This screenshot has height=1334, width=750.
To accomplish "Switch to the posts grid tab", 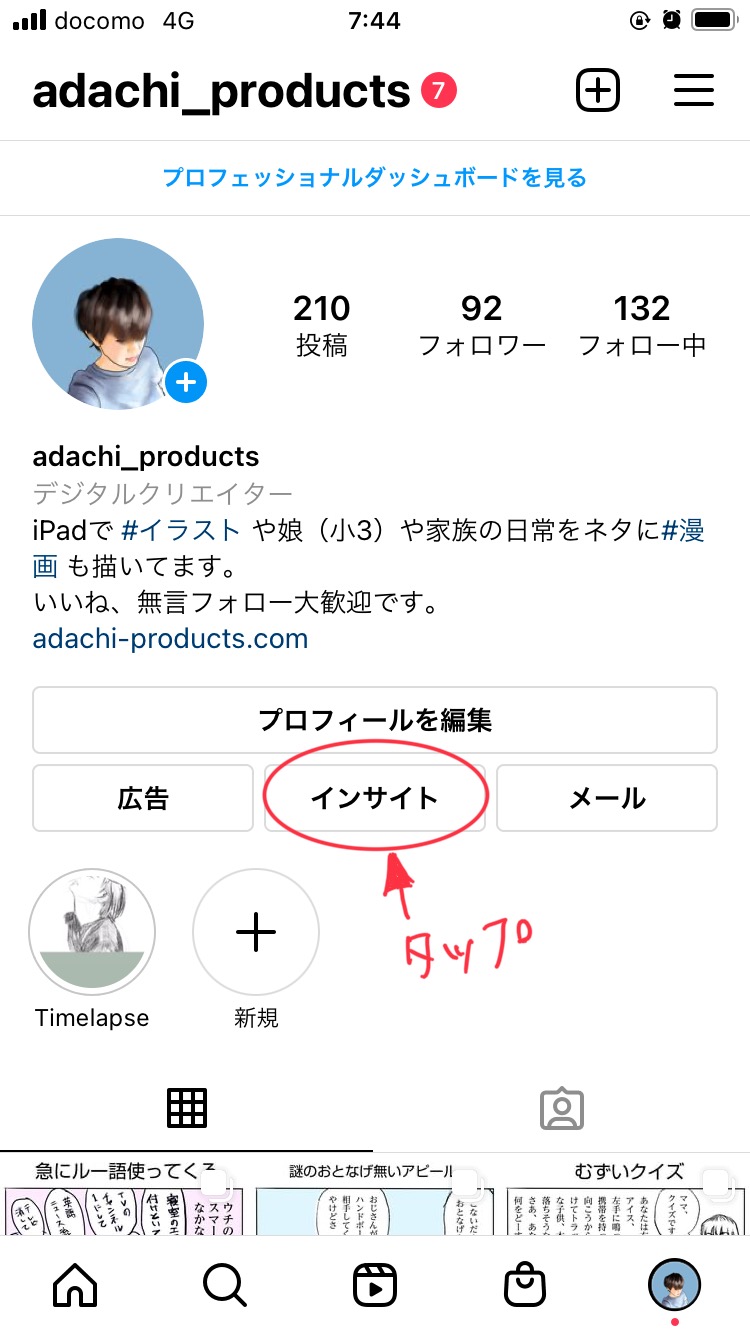I will click(187, 1108).
